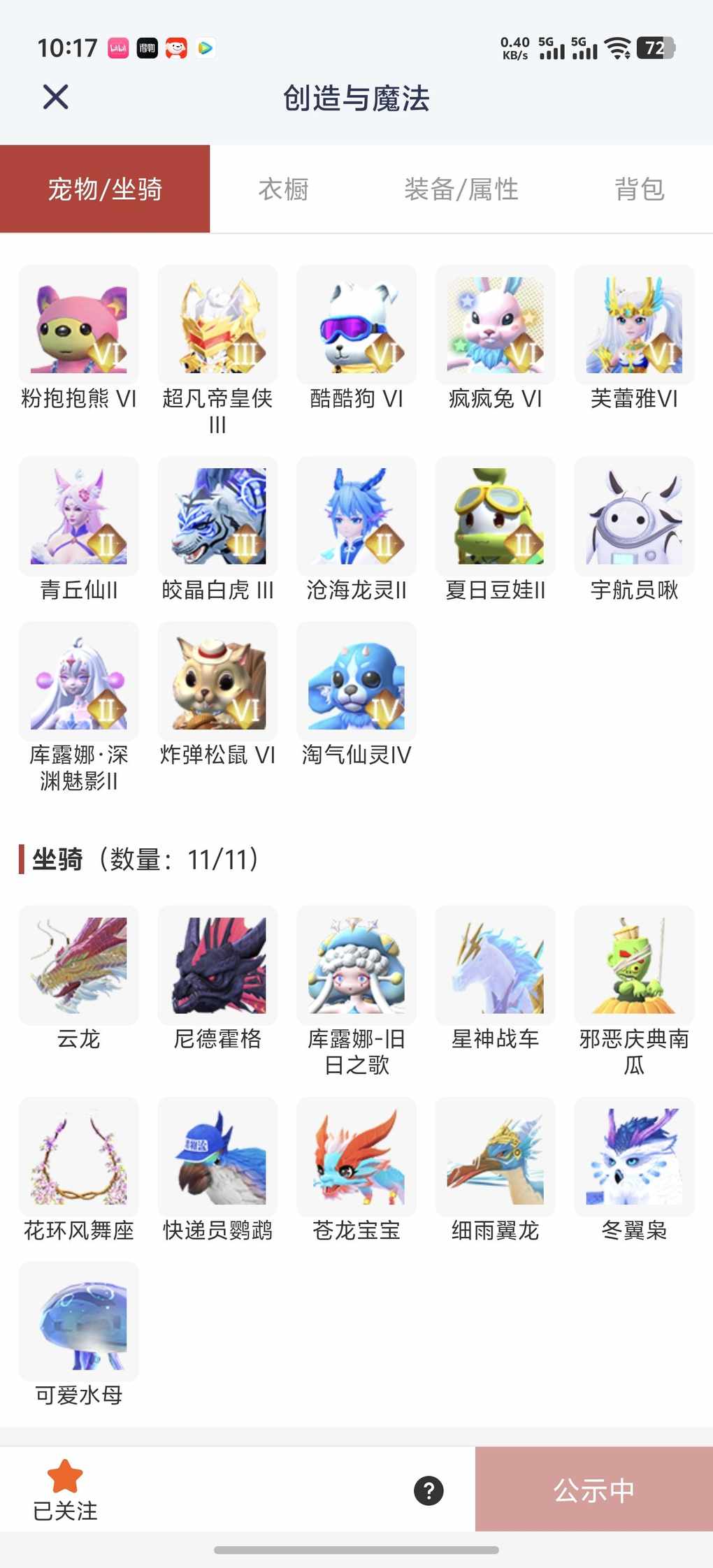Open the 冬翼枭 mount tile
The image size is (713, 1568).
(x=634, y=1157)
